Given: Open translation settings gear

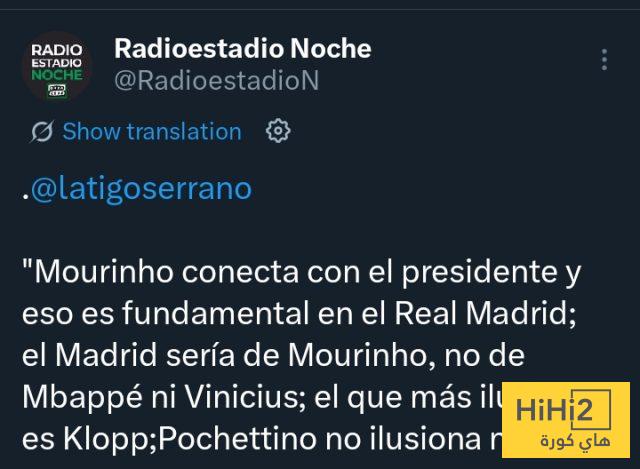Looking at the screenshot, I should click(x=278, y=131).
